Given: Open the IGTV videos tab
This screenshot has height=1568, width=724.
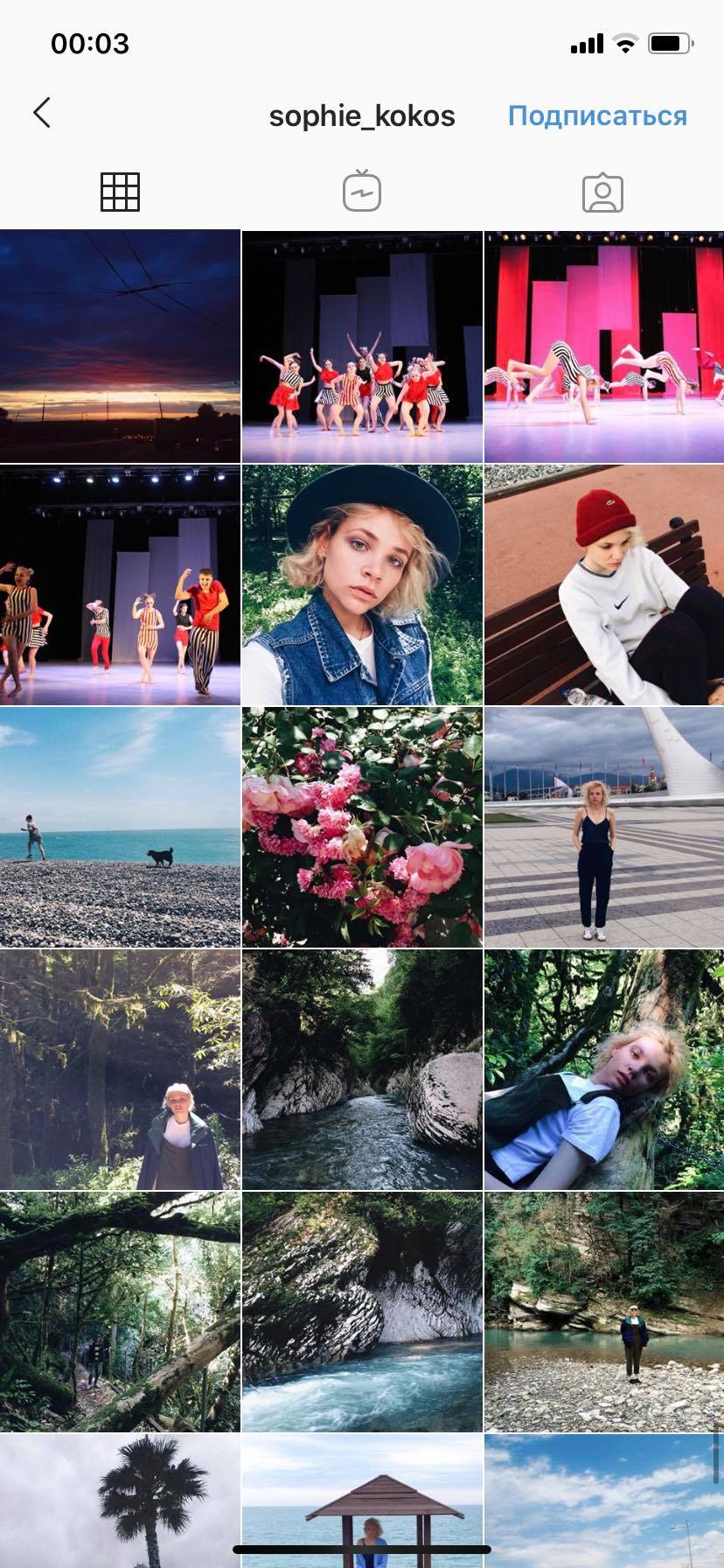Looking at the screenshot, I should [362, 192].
